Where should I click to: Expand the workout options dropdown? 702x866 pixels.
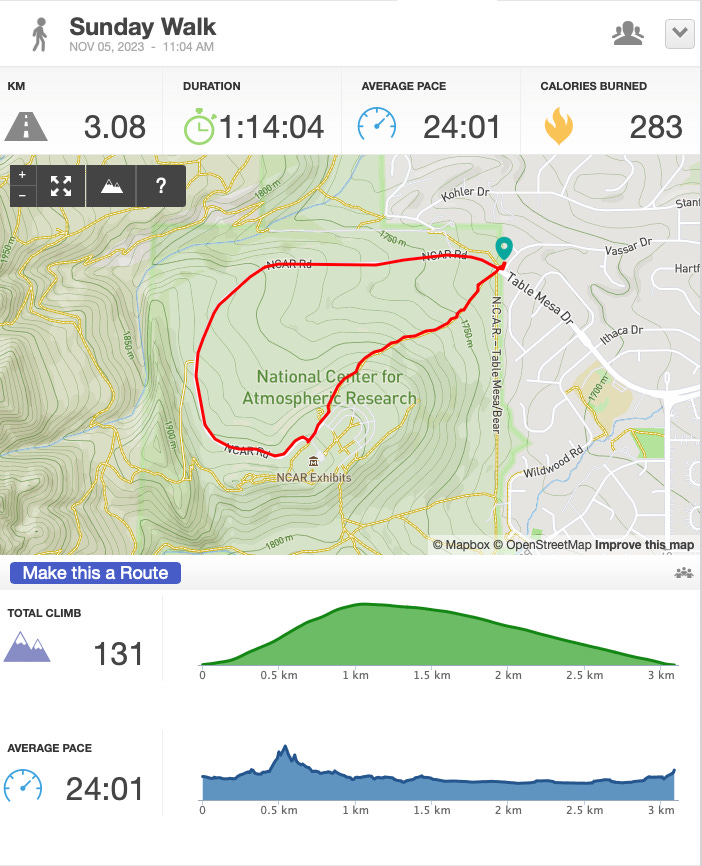click(x=679, y=34)
